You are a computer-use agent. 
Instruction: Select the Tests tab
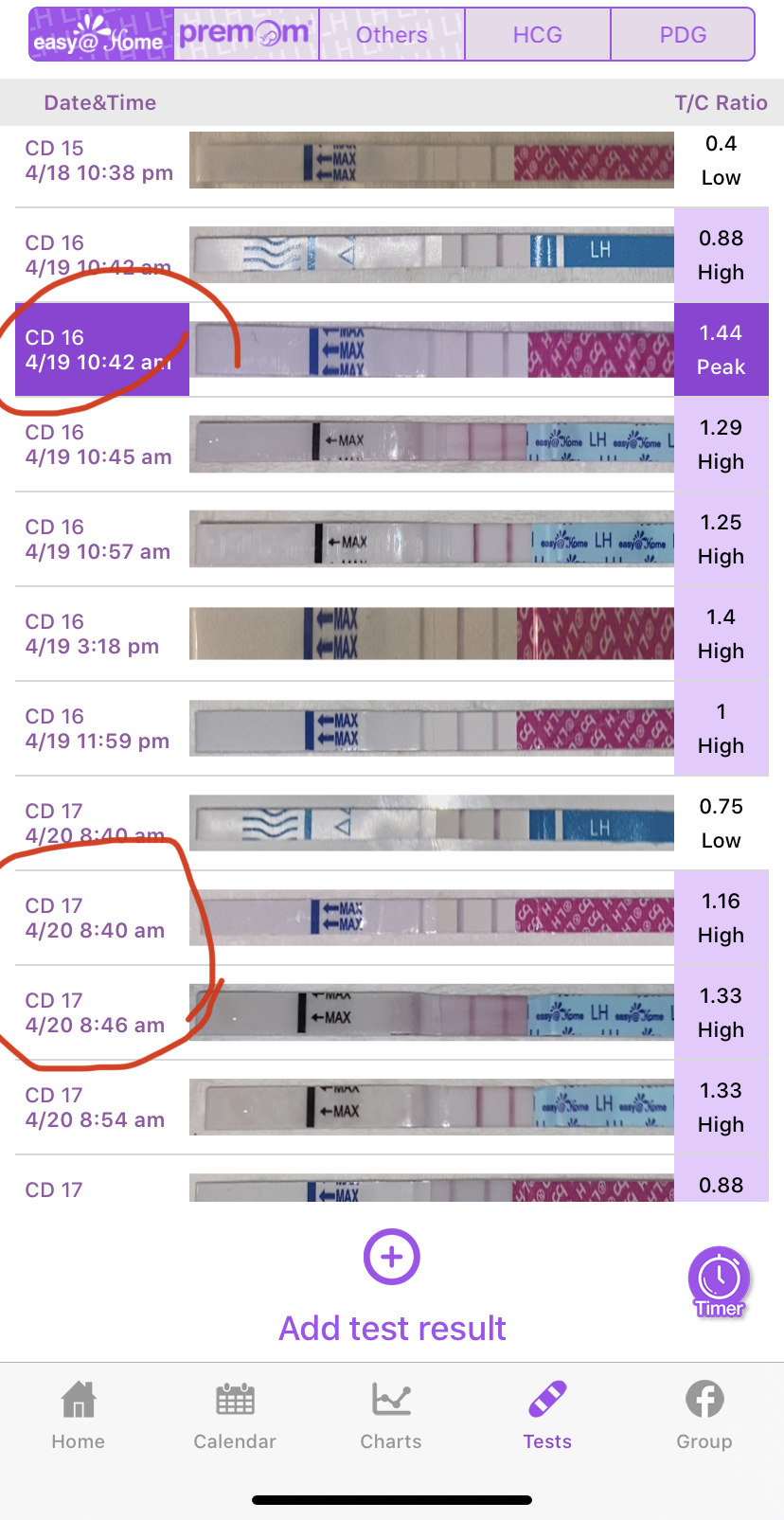coord(547,1416)
